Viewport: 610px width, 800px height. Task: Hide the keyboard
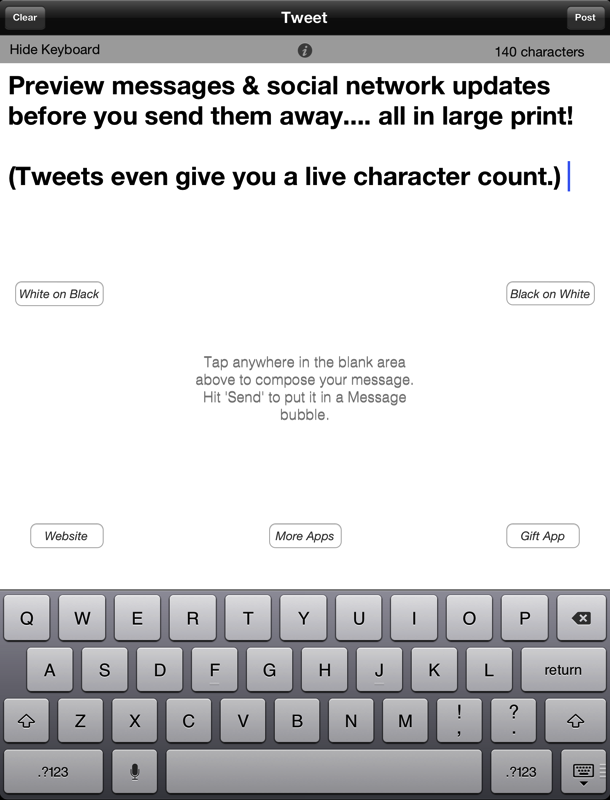[x=55, y=49]
